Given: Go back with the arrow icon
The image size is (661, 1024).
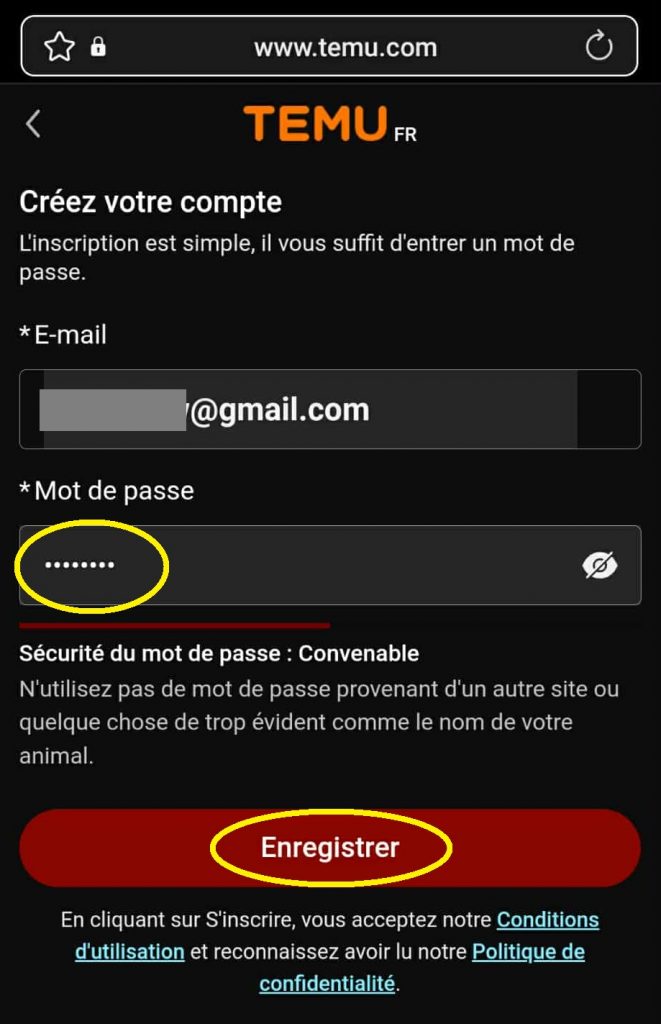Looking at the screenshot, I should pos(33,124).
